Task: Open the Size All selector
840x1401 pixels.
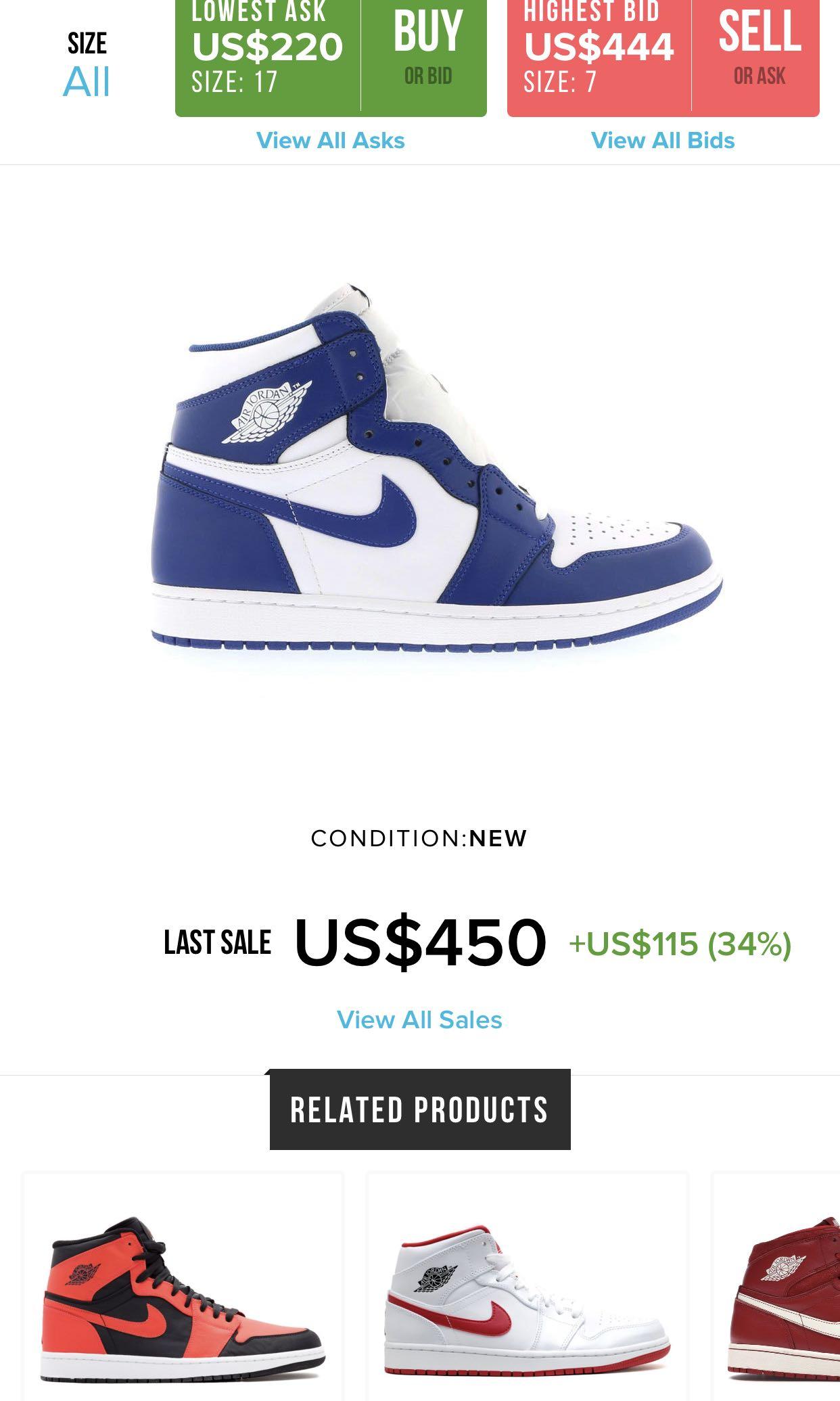Action: 87,64
